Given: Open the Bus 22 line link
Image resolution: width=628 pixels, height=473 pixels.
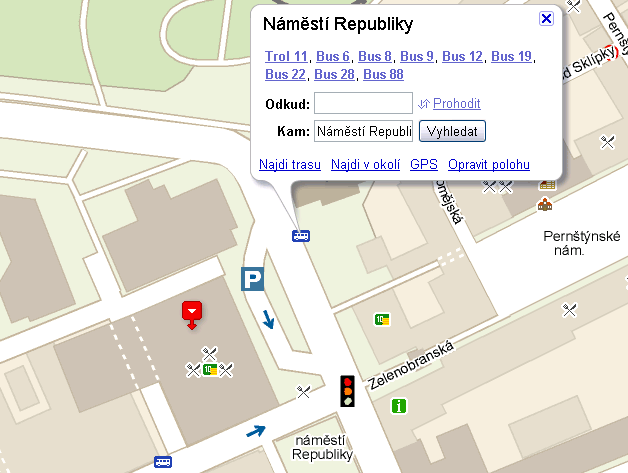Looking at the screenshot, I should tap(285, 74).
